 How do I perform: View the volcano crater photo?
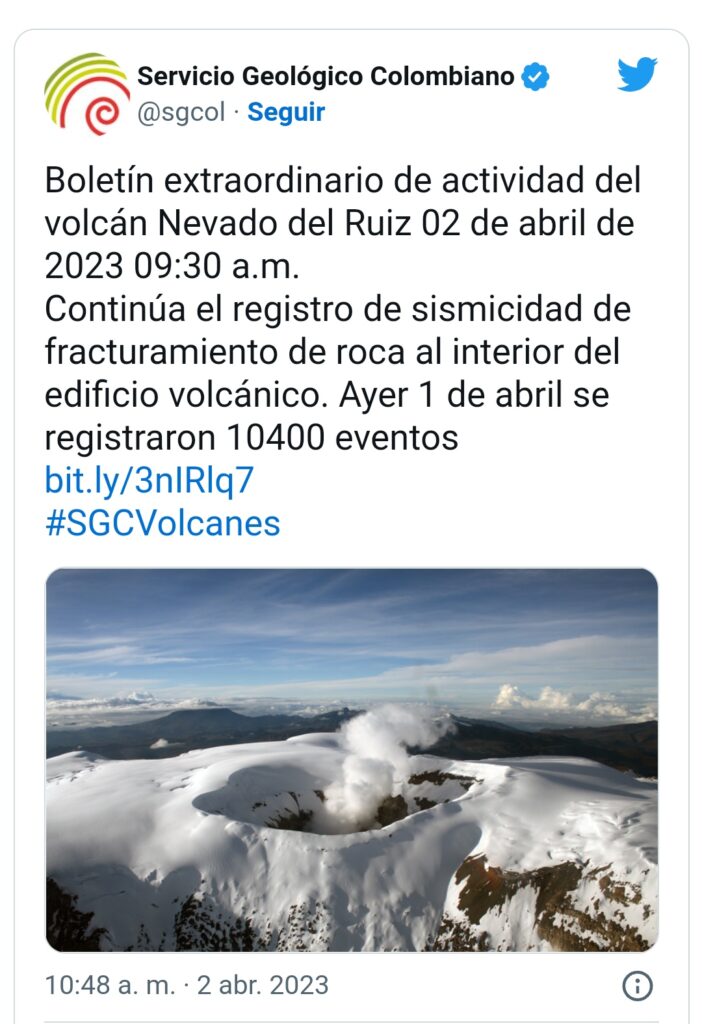click(x=352, y=760)
